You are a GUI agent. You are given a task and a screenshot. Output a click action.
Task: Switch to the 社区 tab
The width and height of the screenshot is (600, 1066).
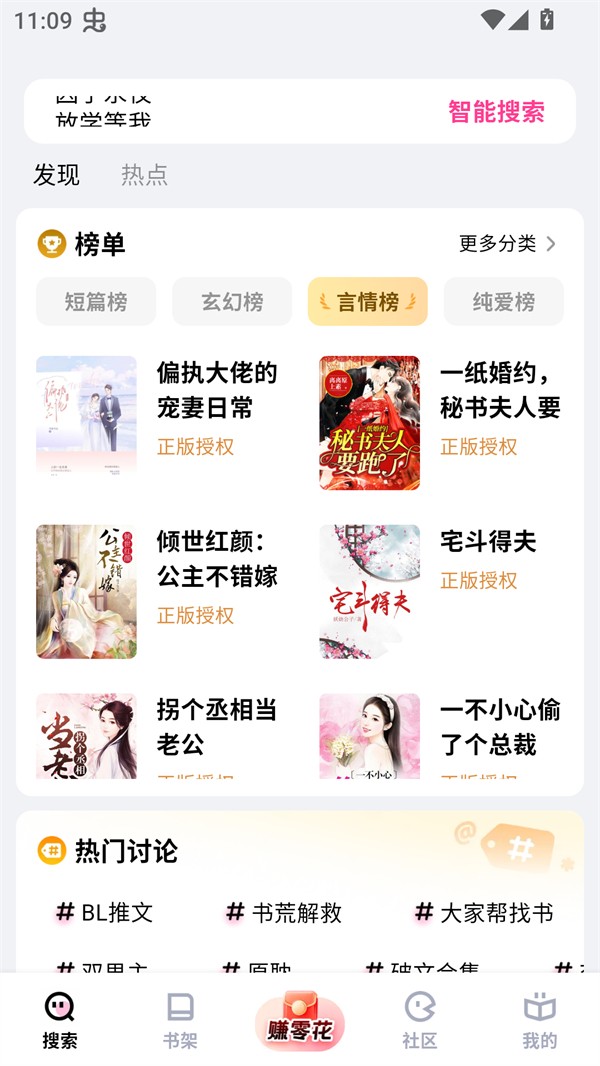pyautogui.click(x=420, y=1020)
